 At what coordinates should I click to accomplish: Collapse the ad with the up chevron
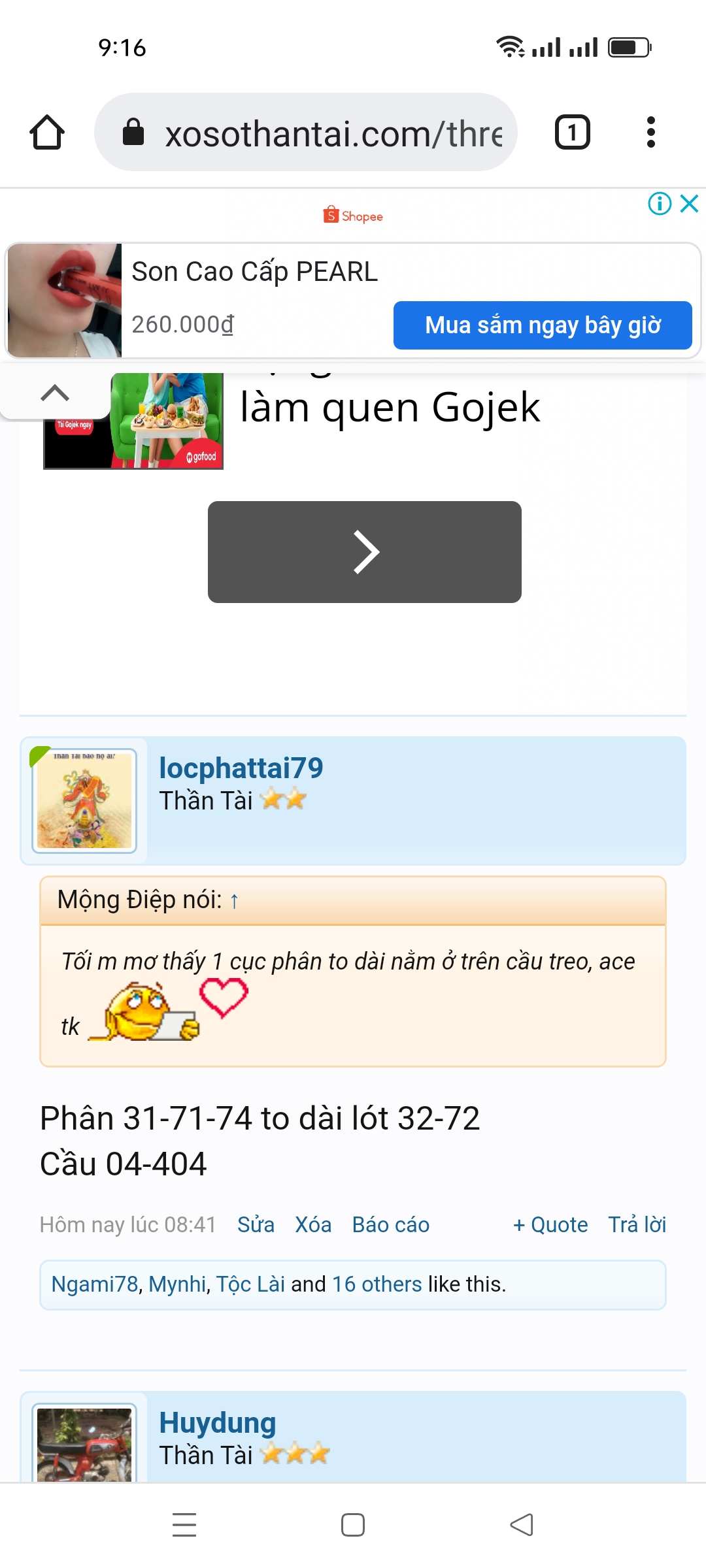click(x=55, y=393)
